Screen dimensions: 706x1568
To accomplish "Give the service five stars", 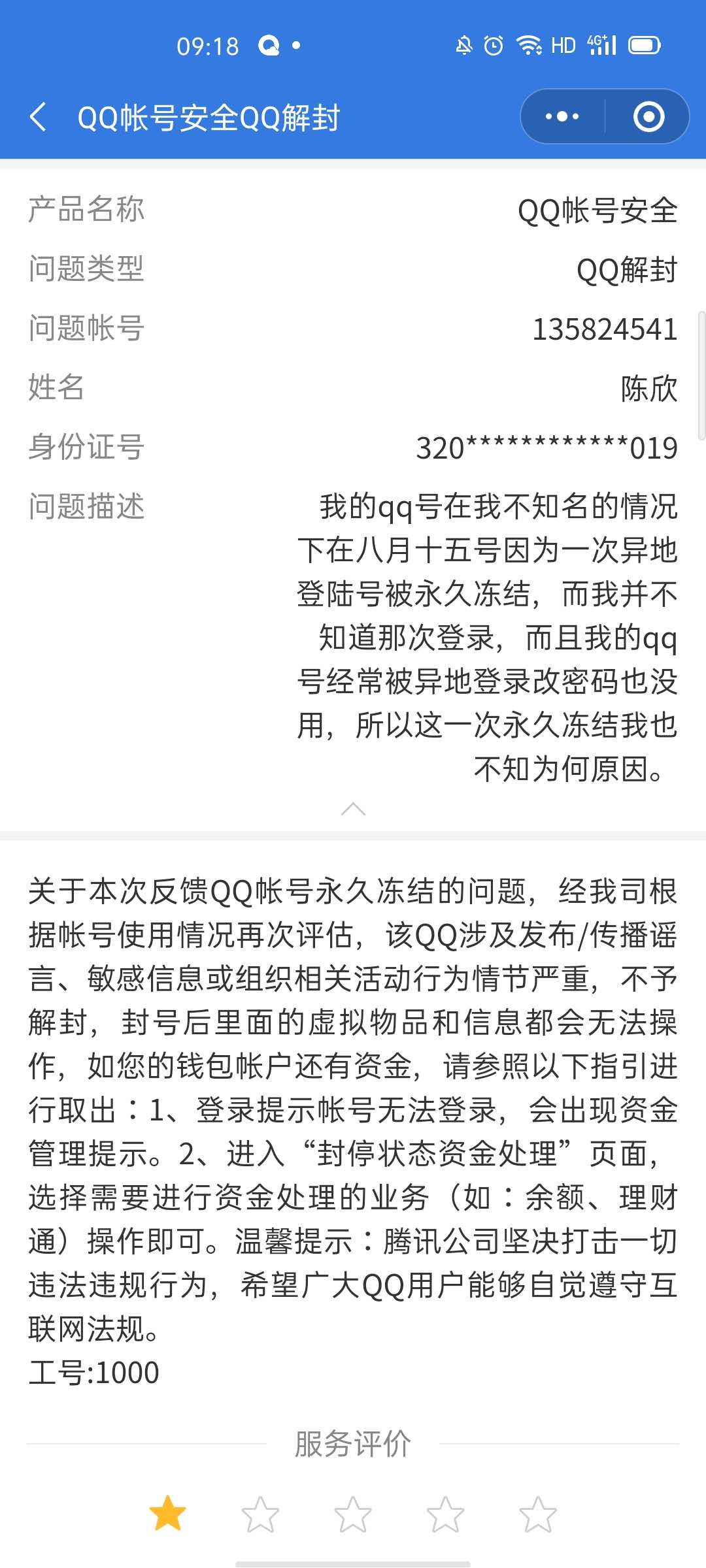I will click(x=538, y=1514).
